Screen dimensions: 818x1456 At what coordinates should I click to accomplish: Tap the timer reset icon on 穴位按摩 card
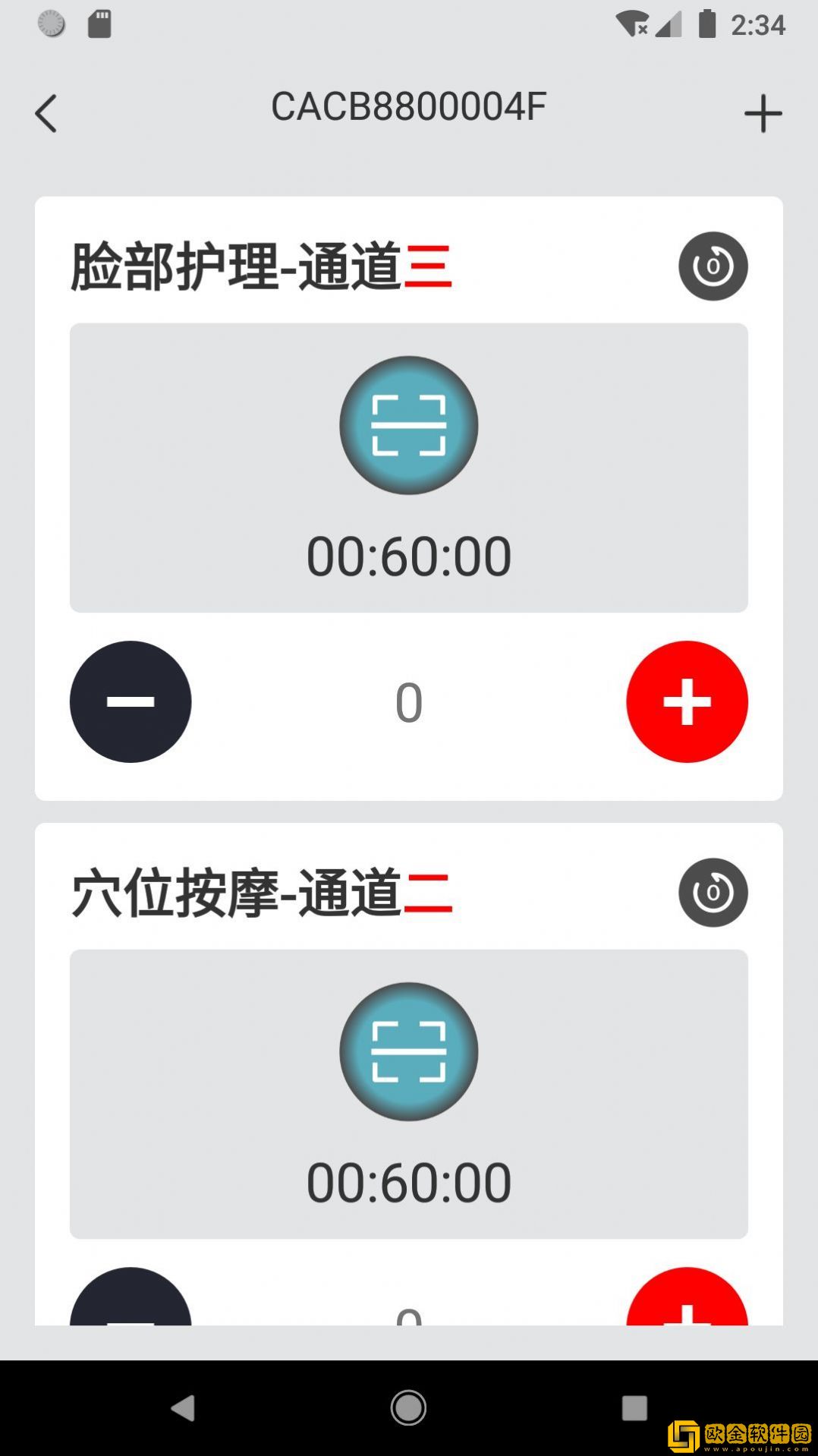[x=712, y=893]
